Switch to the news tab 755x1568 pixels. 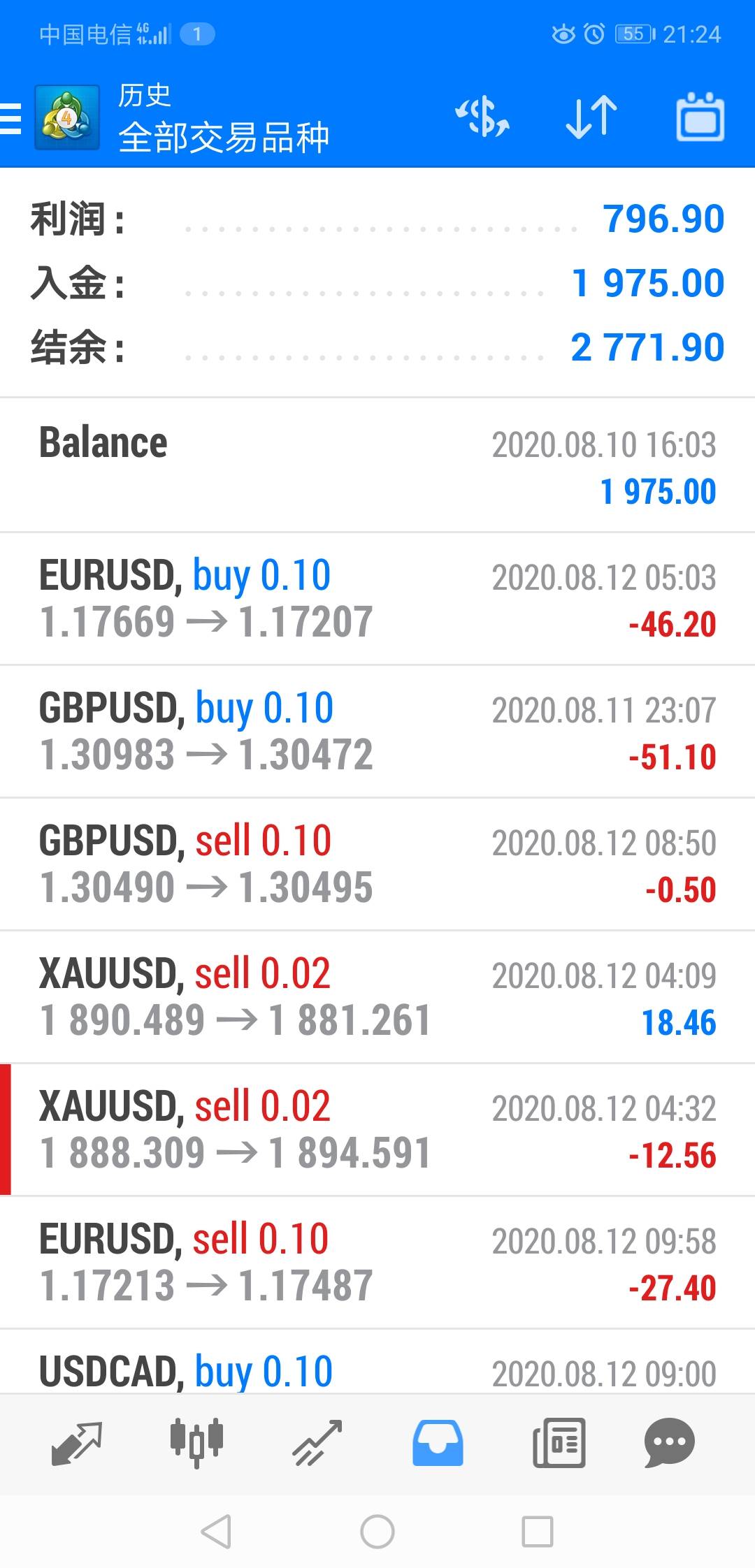[559, 1443]
